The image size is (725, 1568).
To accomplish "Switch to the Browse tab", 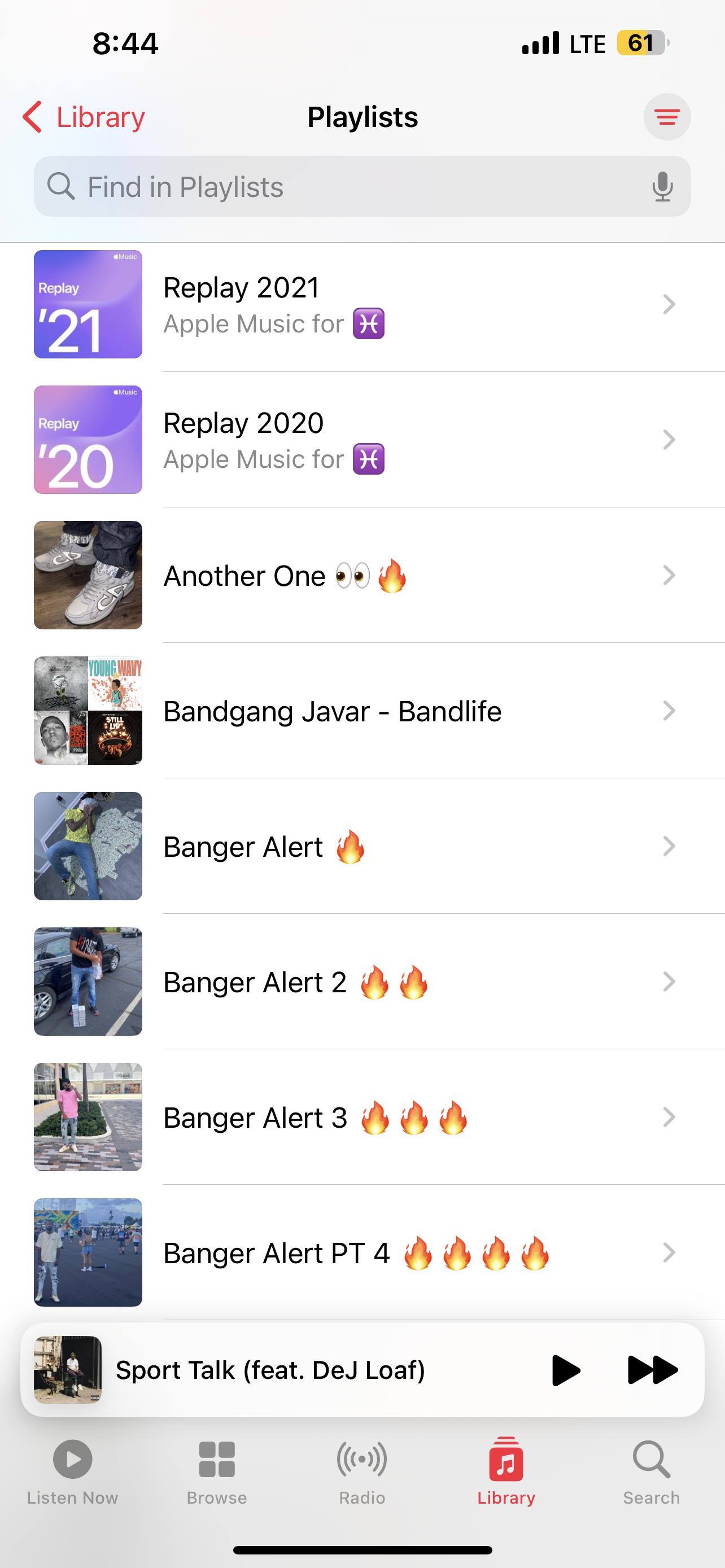I will point(217,1470).
